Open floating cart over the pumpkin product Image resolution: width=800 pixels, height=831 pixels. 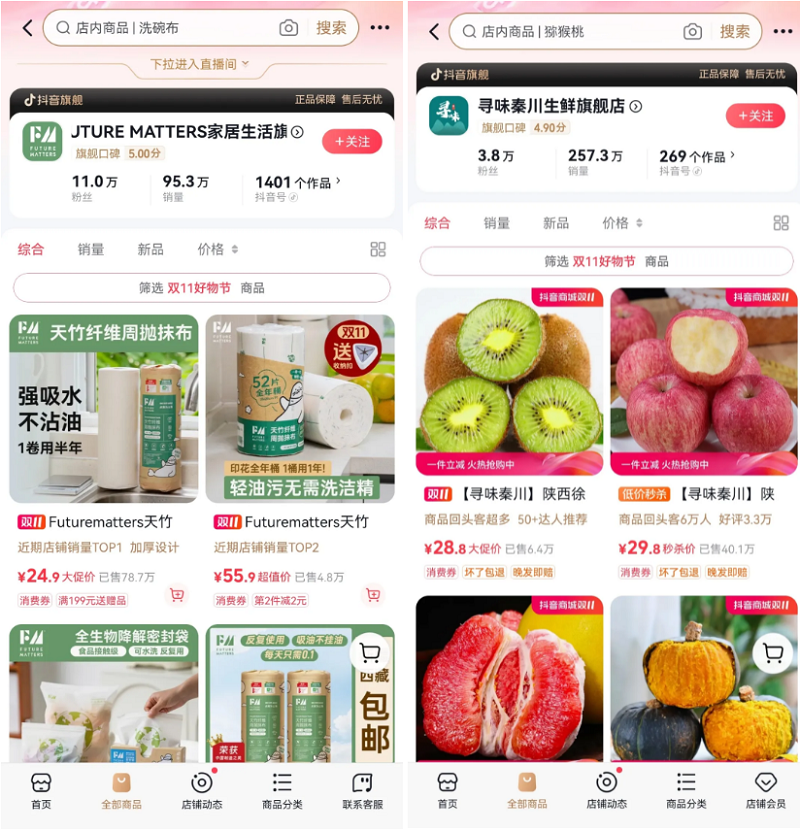[772, 654]
